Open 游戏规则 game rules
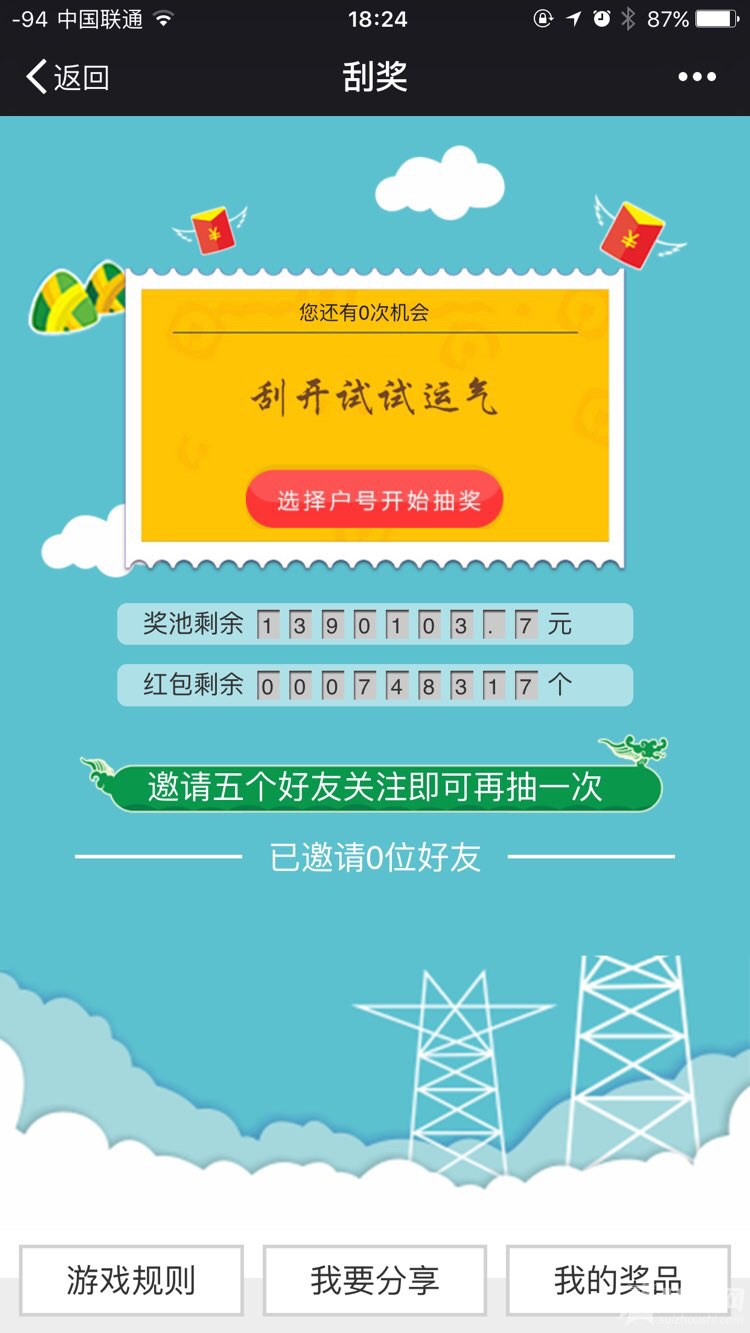 (131, 1279)
